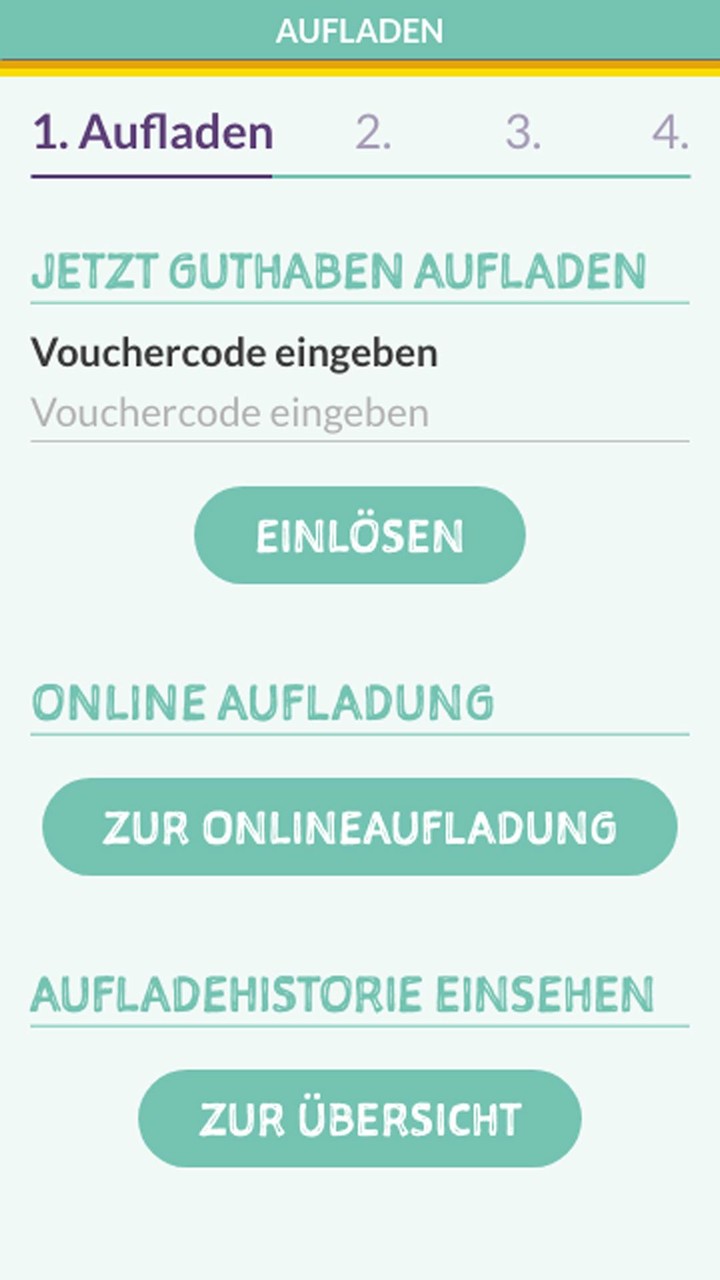Redeem voucher with Einlösen button

(x=359, y=536)
